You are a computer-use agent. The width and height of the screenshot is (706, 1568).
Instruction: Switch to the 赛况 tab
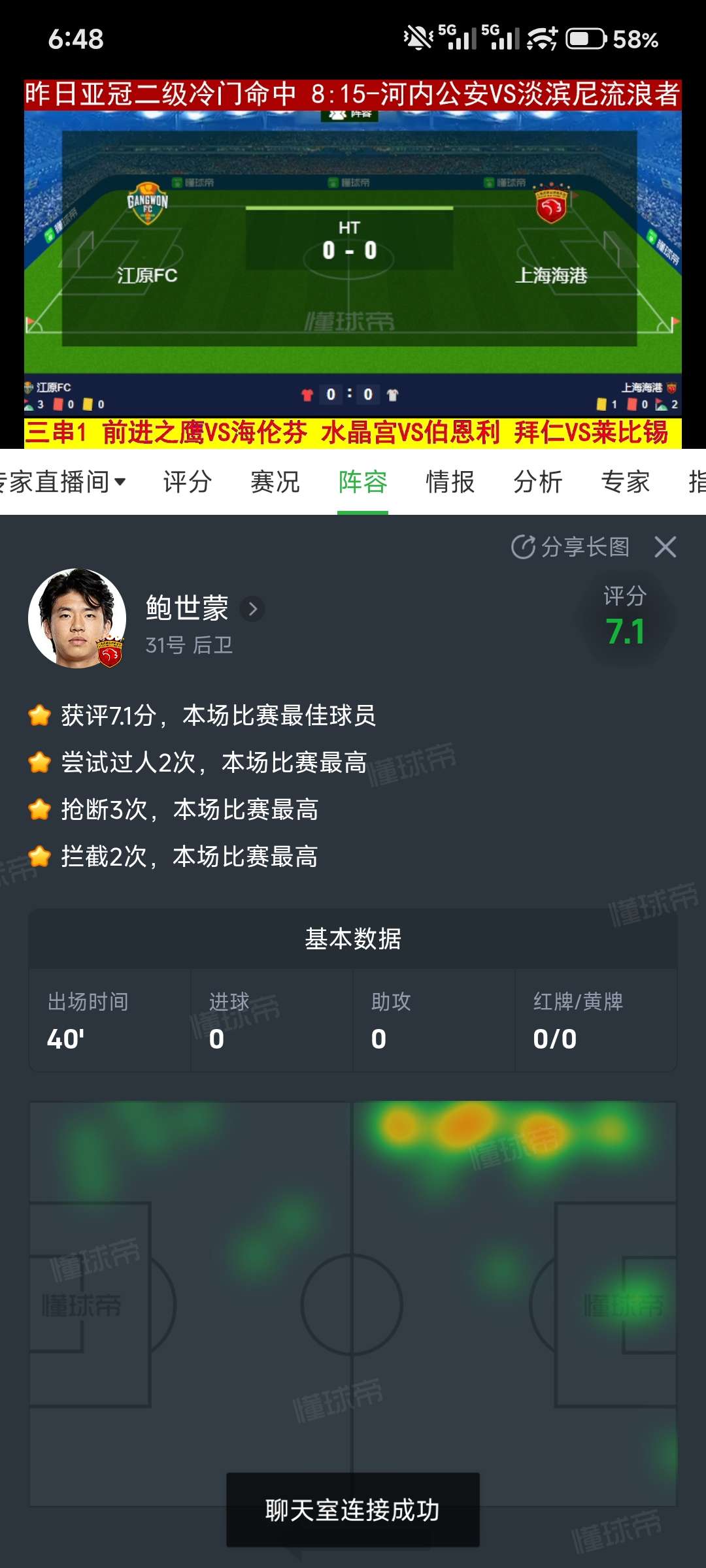pos(275,482)
